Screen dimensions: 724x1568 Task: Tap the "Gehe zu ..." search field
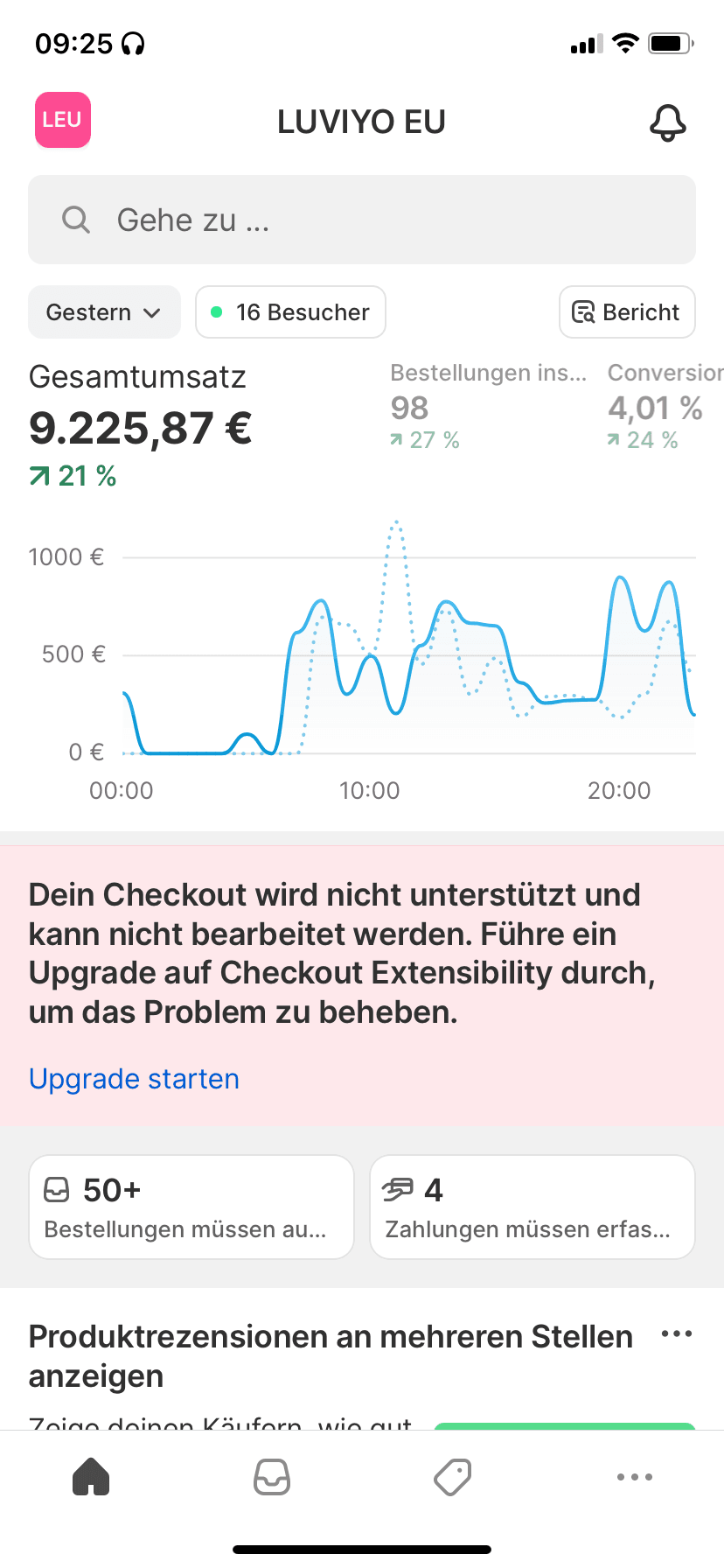pos(362,220)
